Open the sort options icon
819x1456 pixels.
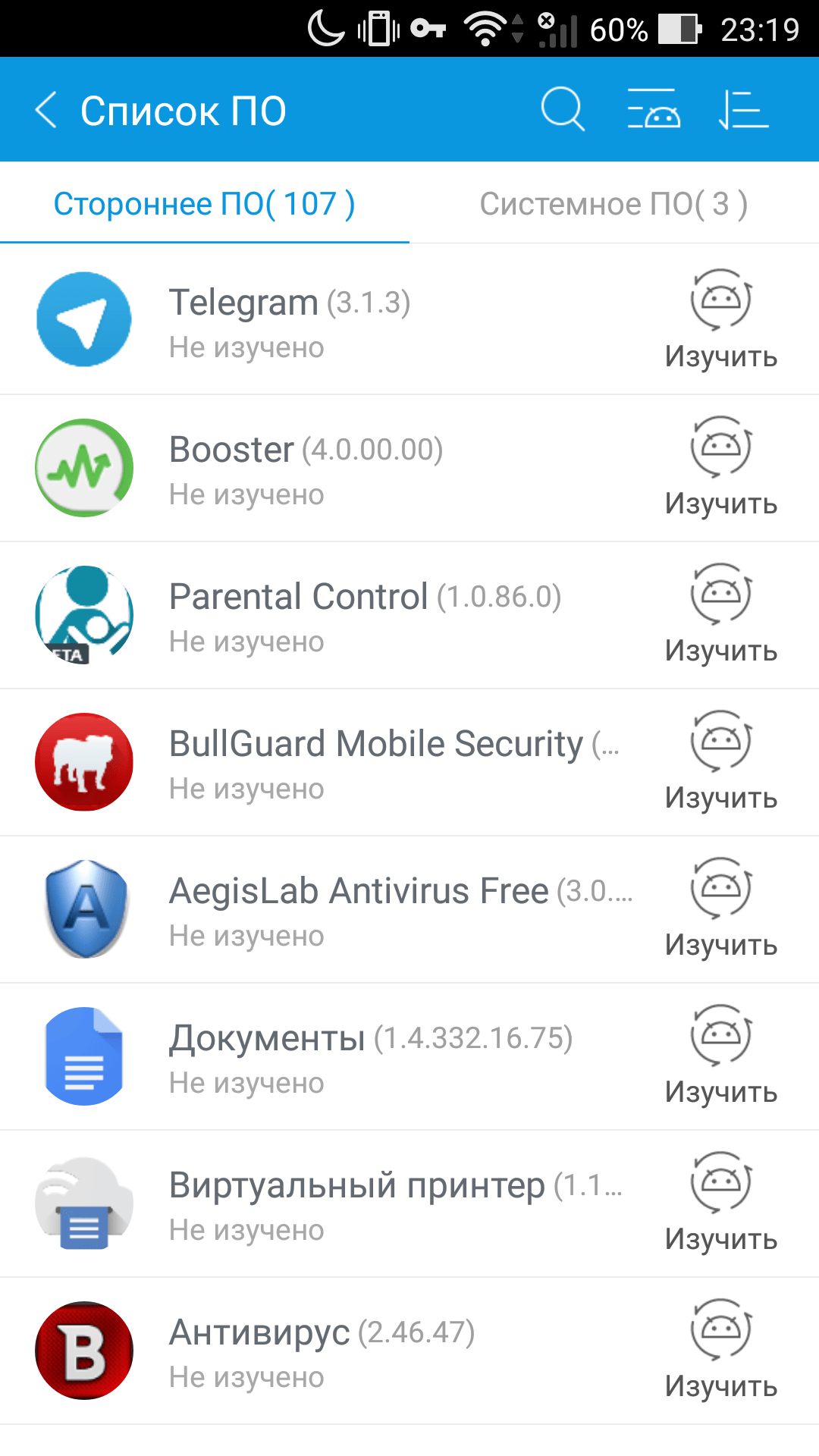point(743,110)
